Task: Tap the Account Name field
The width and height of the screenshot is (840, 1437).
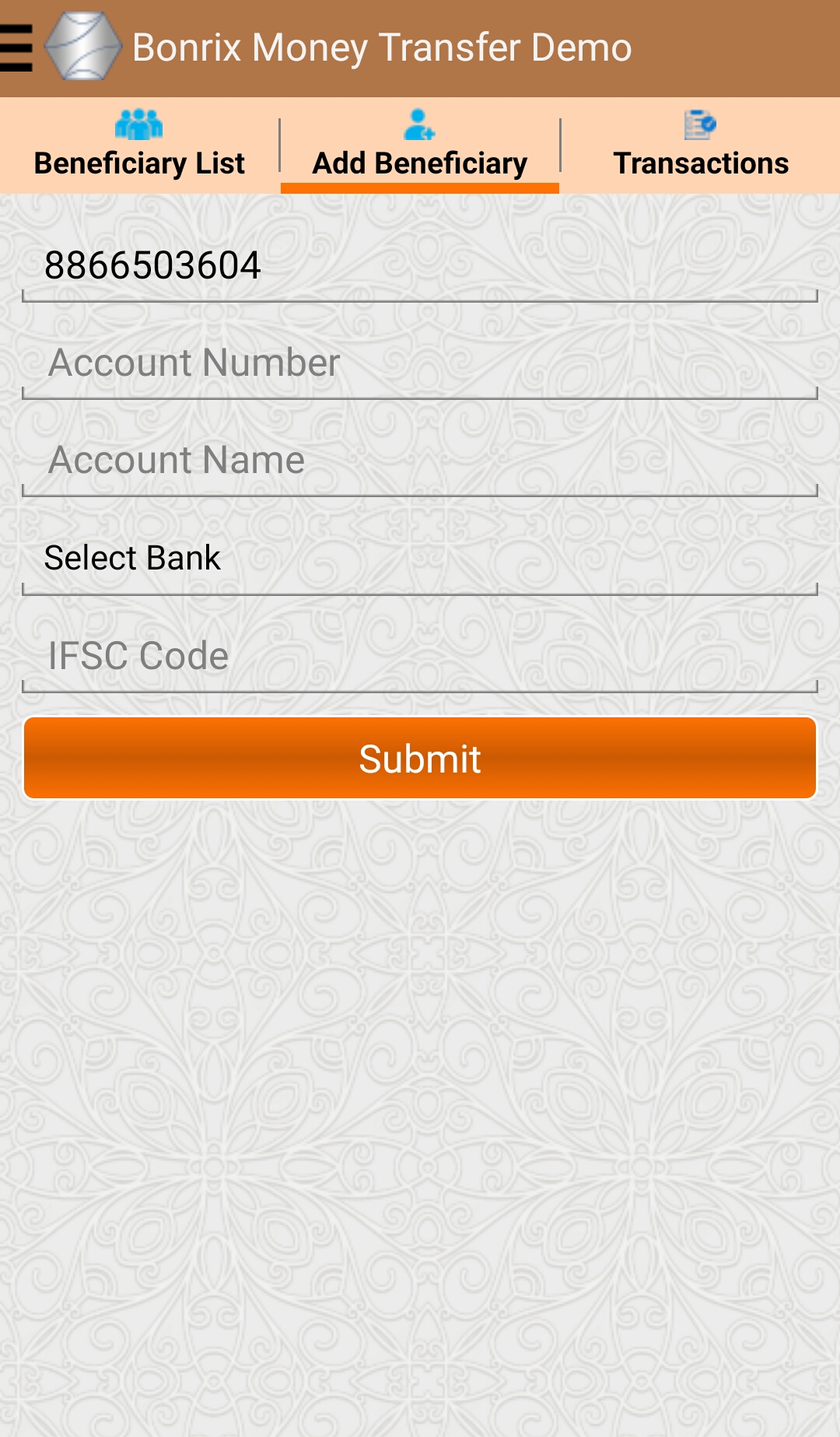Action: pyautogui.click(x=420, y=461)
